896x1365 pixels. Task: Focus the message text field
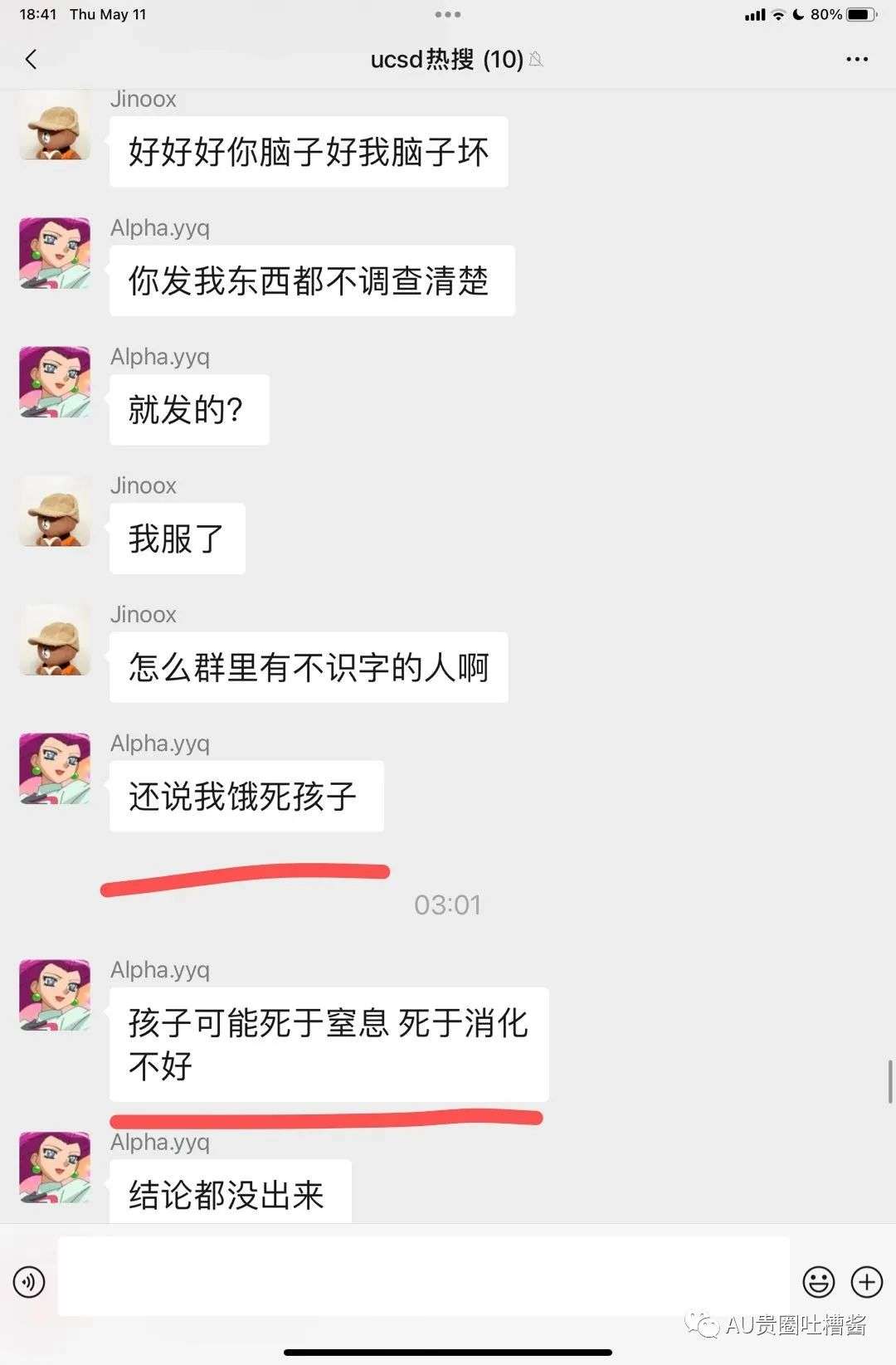click(423, 1276)
